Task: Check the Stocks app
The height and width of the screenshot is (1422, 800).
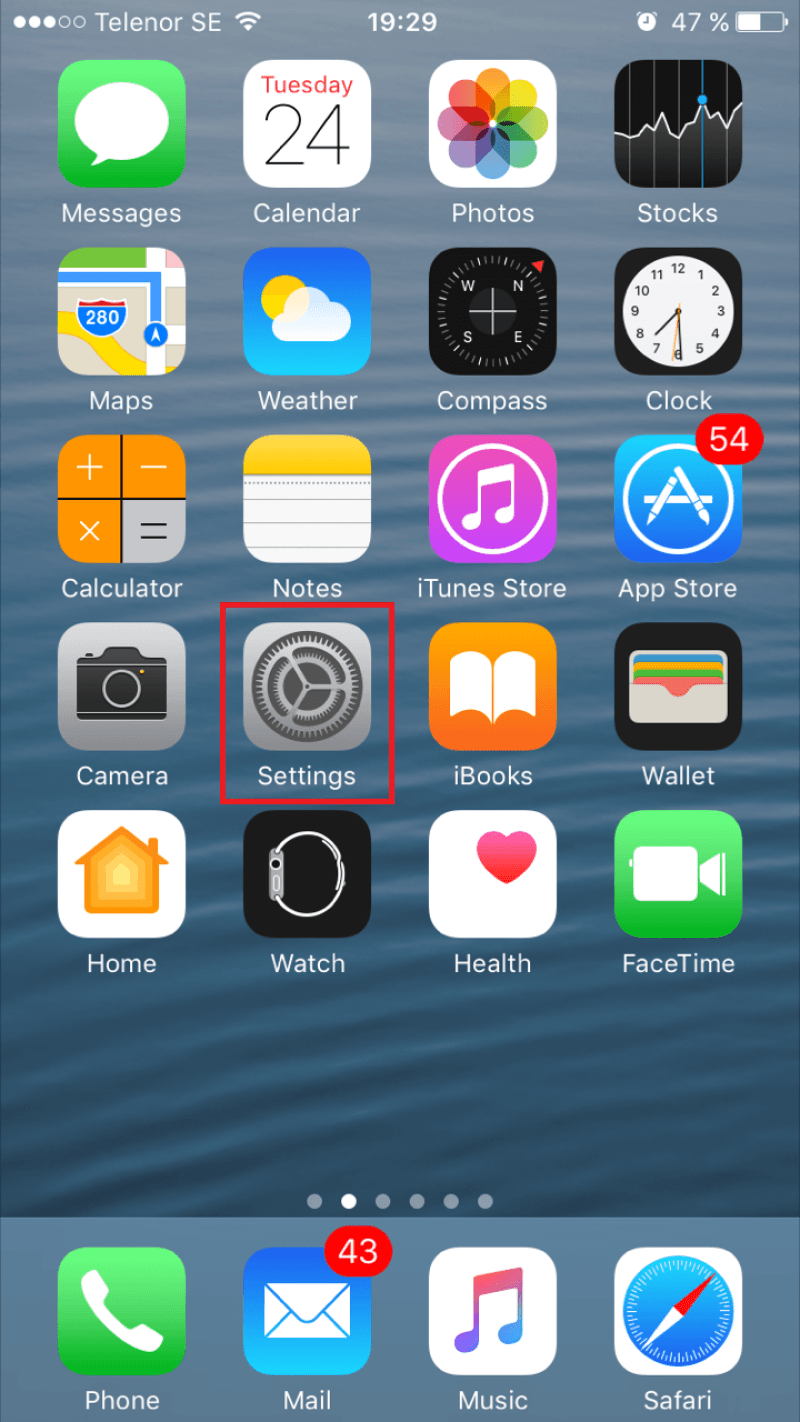Action: 678,124
